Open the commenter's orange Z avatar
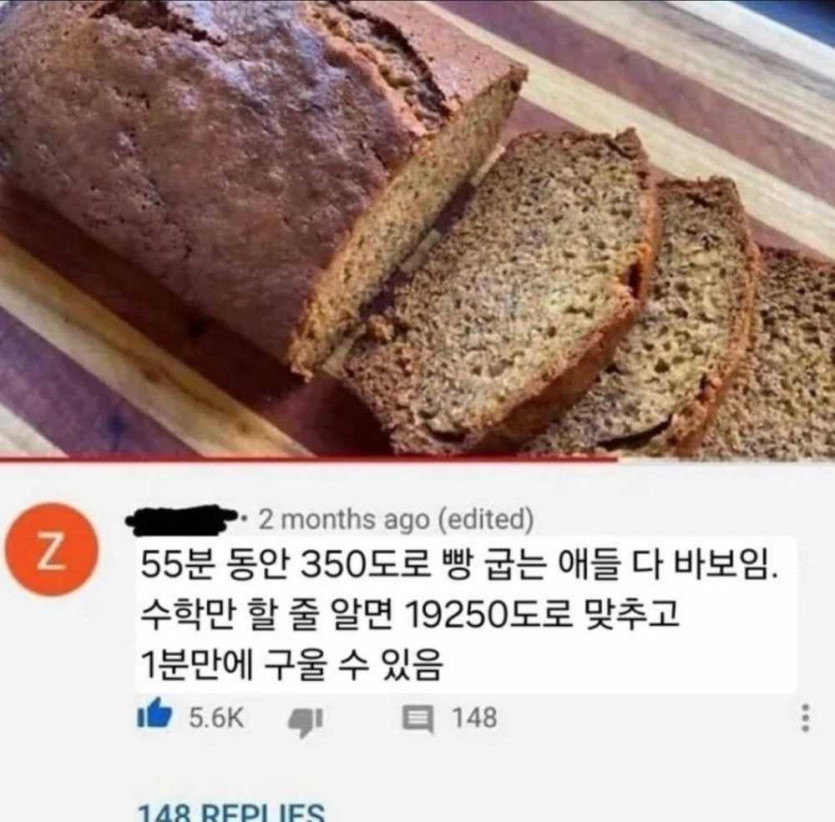The width and height of the screenshot is (835, 822). [52, 549]
